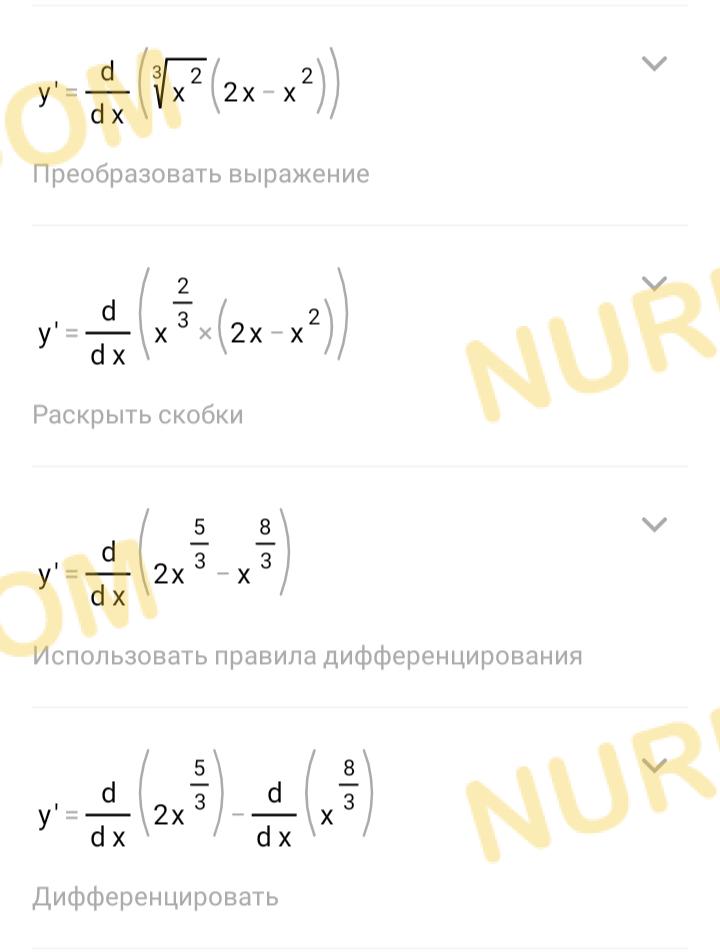Expand the "Раскрыть скобки" step details
The image size is (720, 952).
coord(653,284)
